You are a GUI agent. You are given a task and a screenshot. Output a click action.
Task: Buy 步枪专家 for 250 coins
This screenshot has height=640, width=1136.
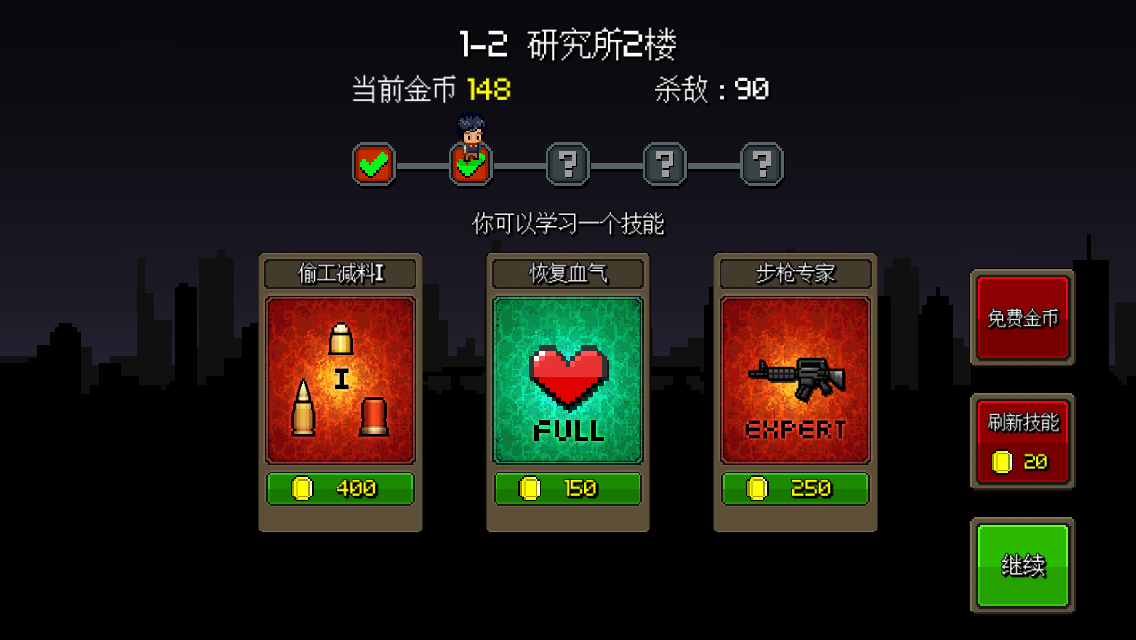click(x=795, y=488)
